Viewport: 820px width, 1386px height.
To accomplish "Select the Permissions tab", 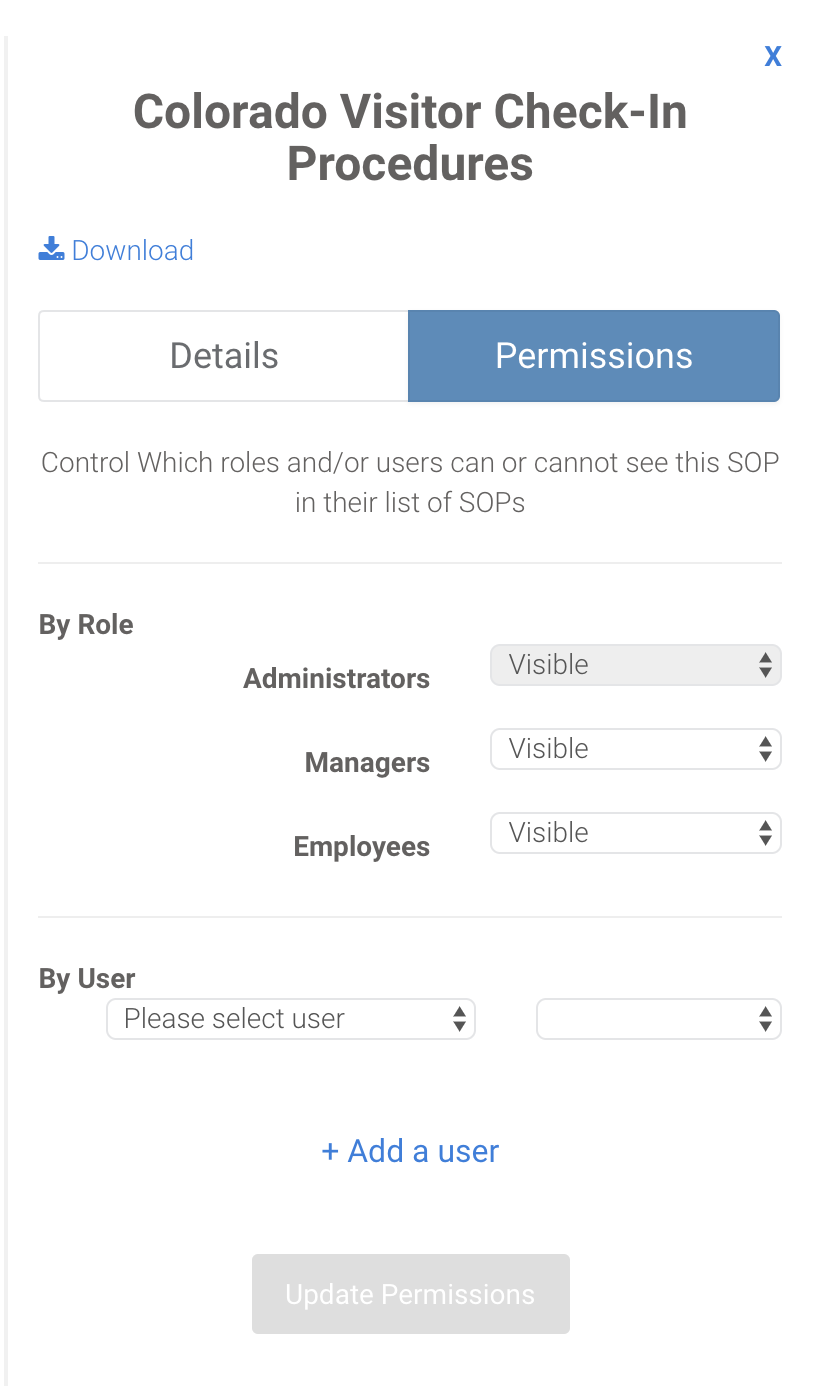I will coord(594,356).
